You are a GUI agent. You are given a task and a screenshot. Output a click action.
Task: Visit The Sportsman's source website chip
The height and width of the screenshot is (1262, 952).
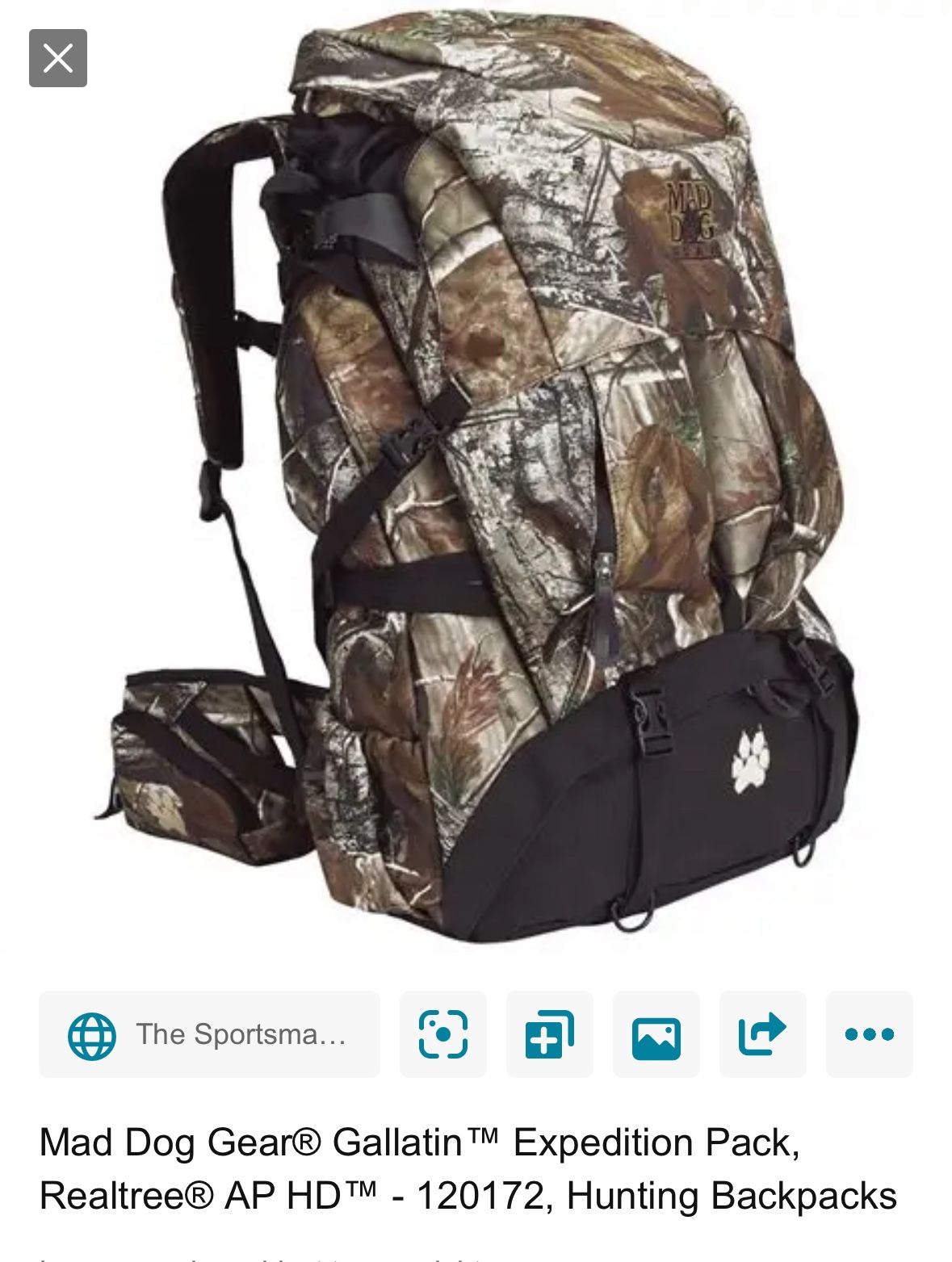(x=210, y=1034)
